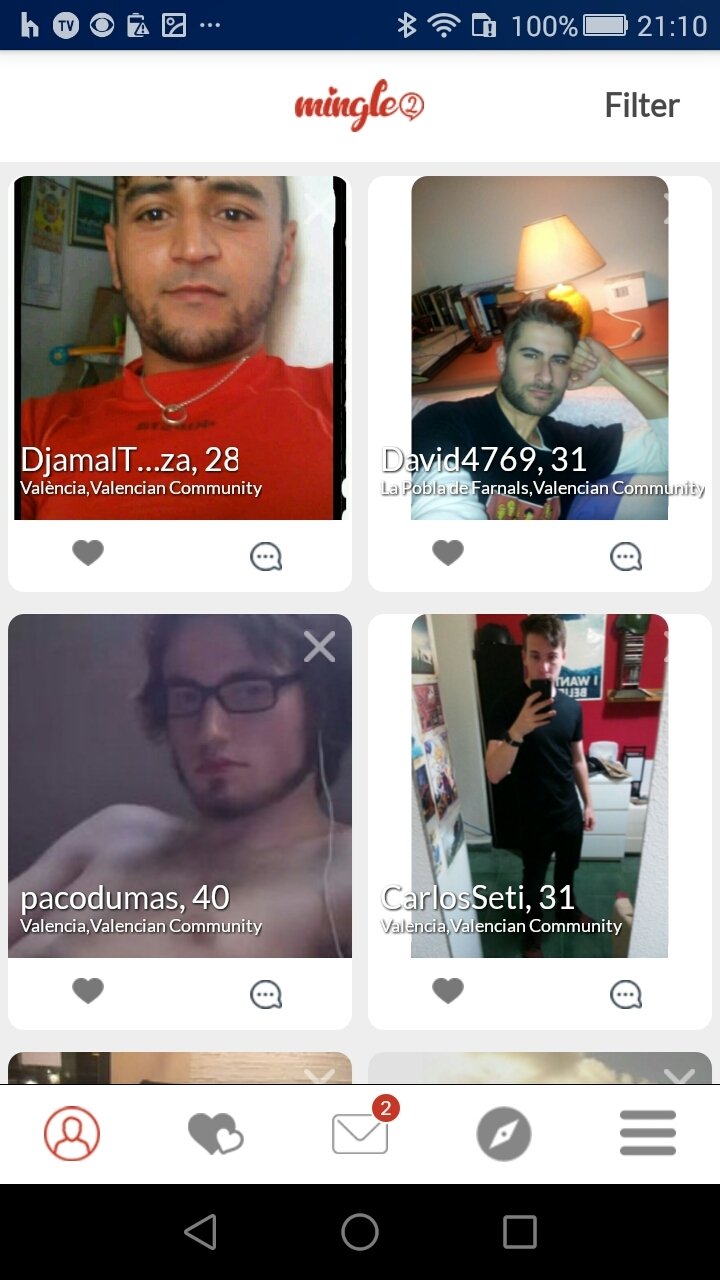This screenshot has height=1280, width=720.
Task: Dismiss DjamalT...za's card with the X
Action: [x=319, y=208]
